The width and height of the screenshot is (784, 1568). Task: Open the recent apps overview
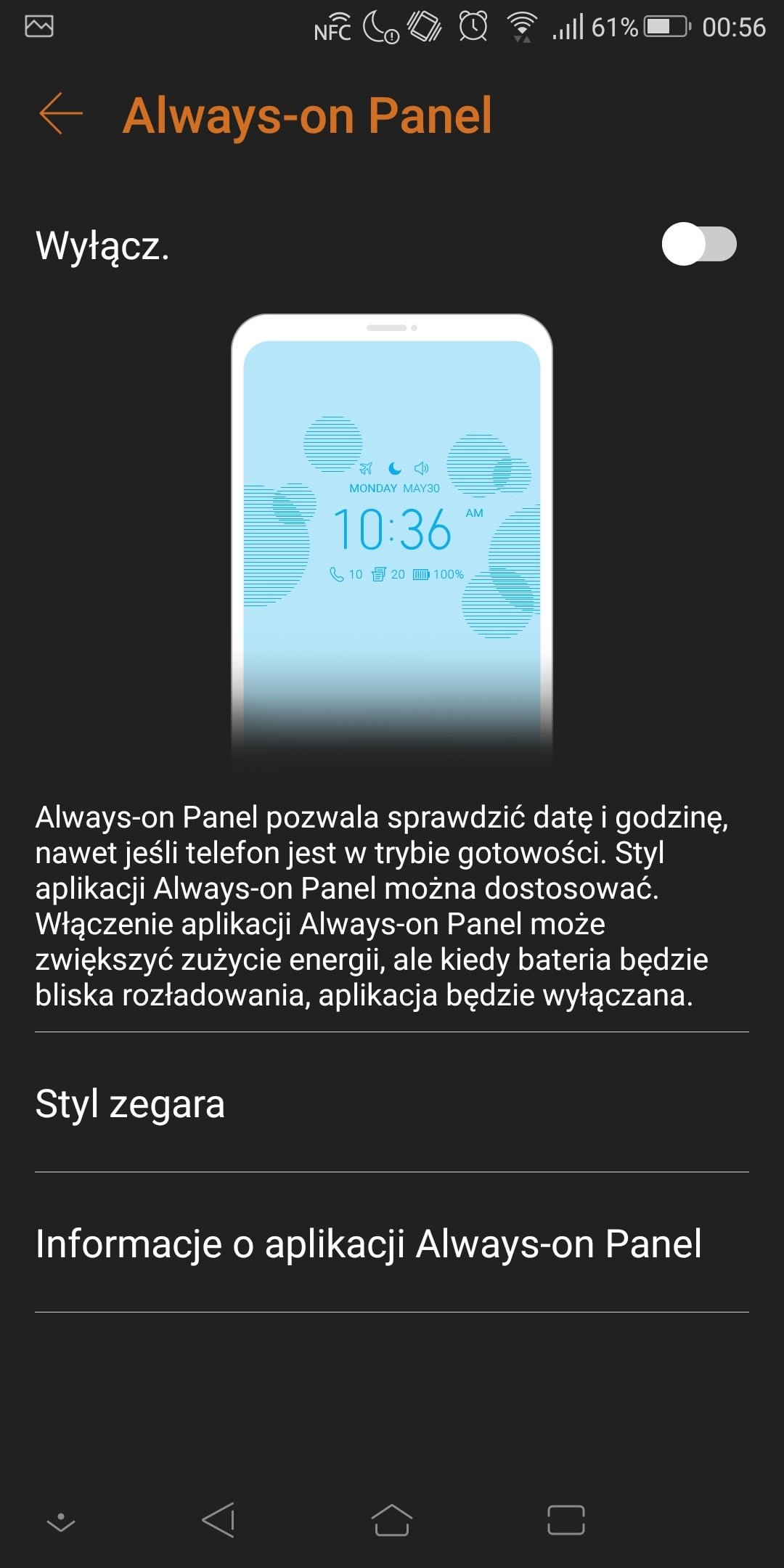point(566,1519)
